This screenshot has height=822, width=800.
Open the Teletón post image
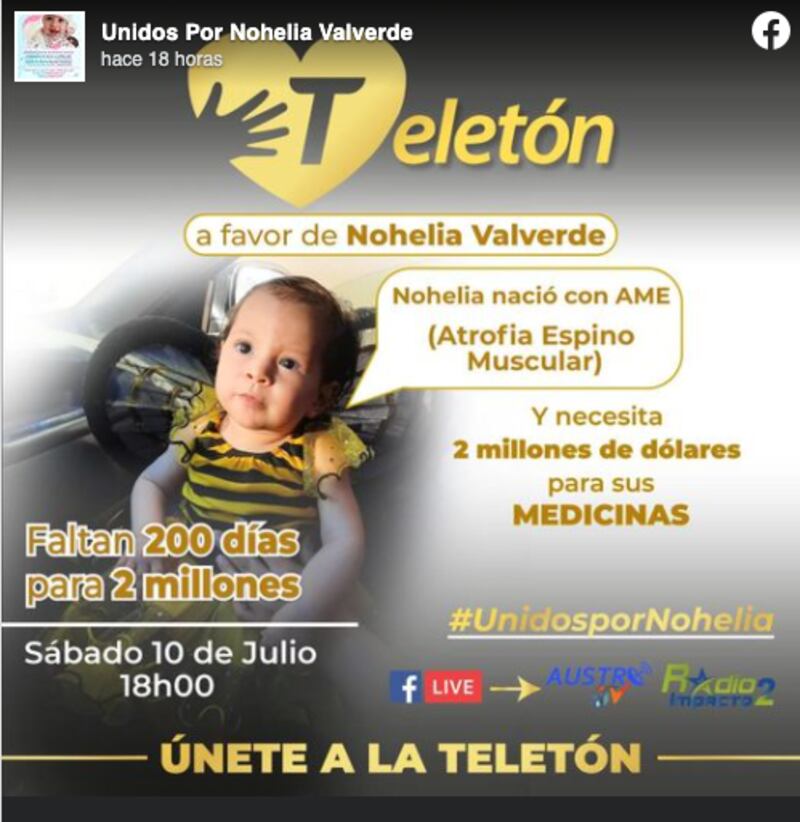(x=400, y=450)
